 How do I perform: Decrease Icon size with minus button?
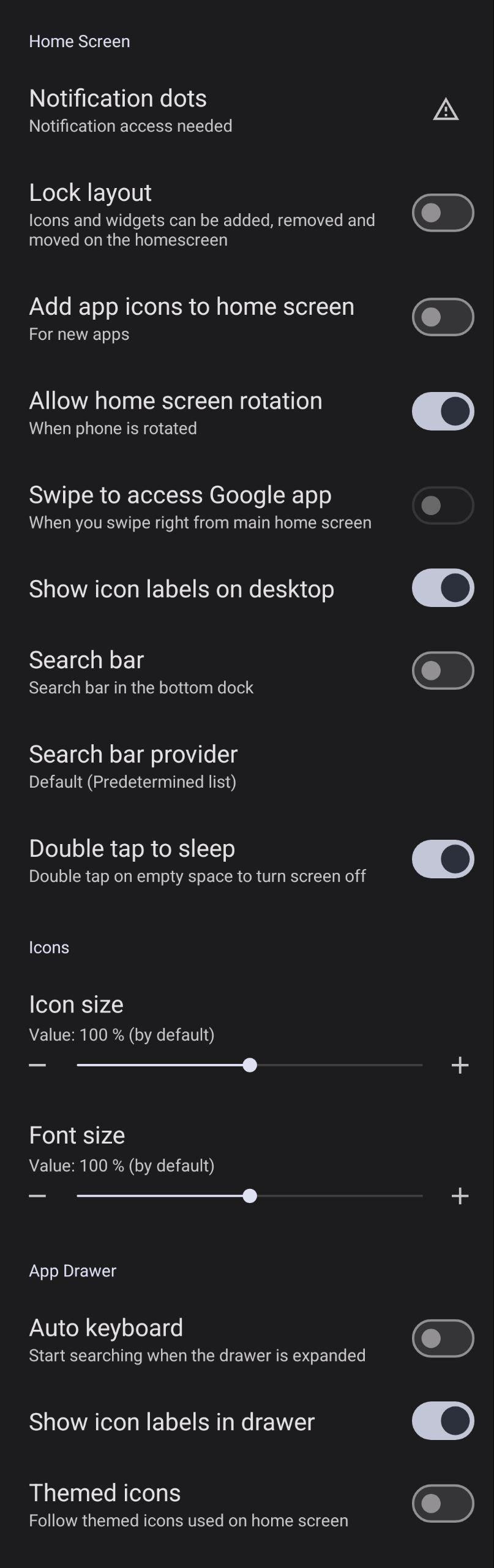pos(37,1066)
